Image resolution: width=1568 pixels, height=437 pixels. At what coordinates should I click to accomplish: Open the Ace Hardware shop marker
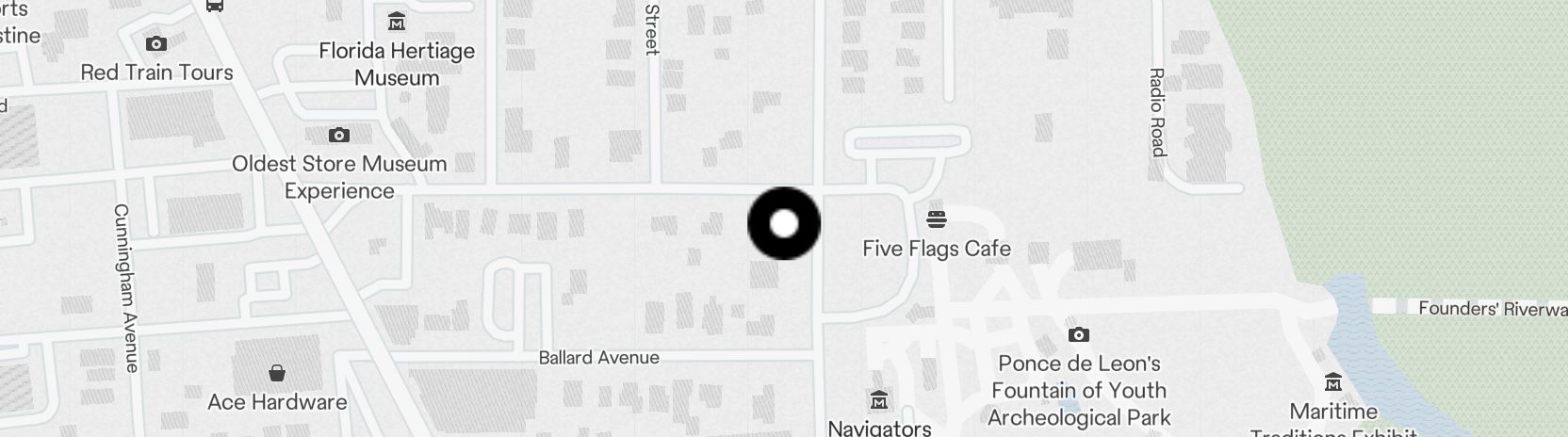coord(277,373)
